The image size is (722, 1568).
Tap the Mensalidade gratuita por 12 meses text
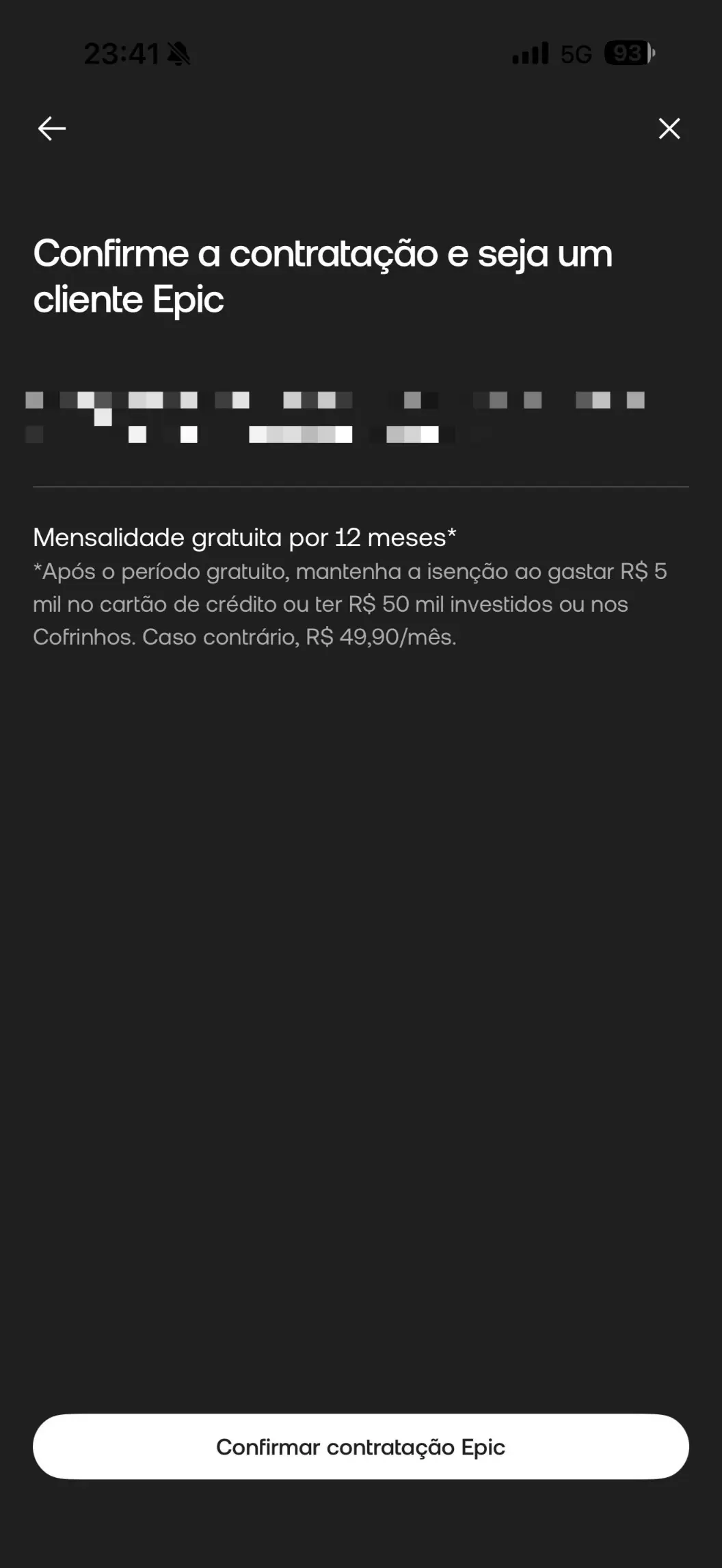tap(244, 537)
